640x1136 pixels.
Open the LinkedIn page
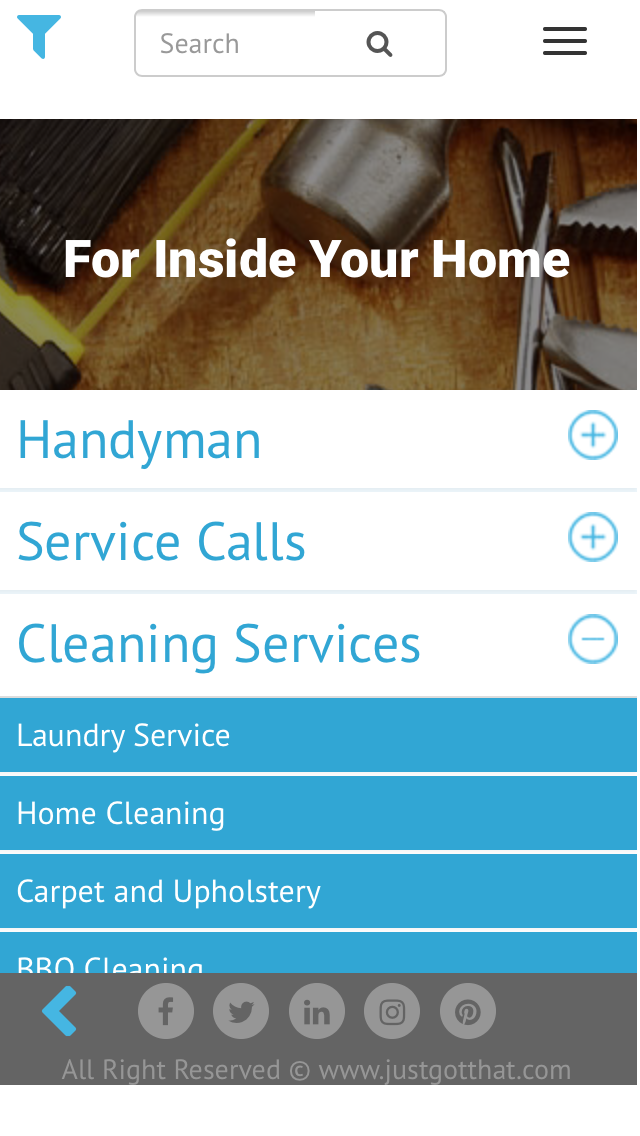(x=317, y=1012)
